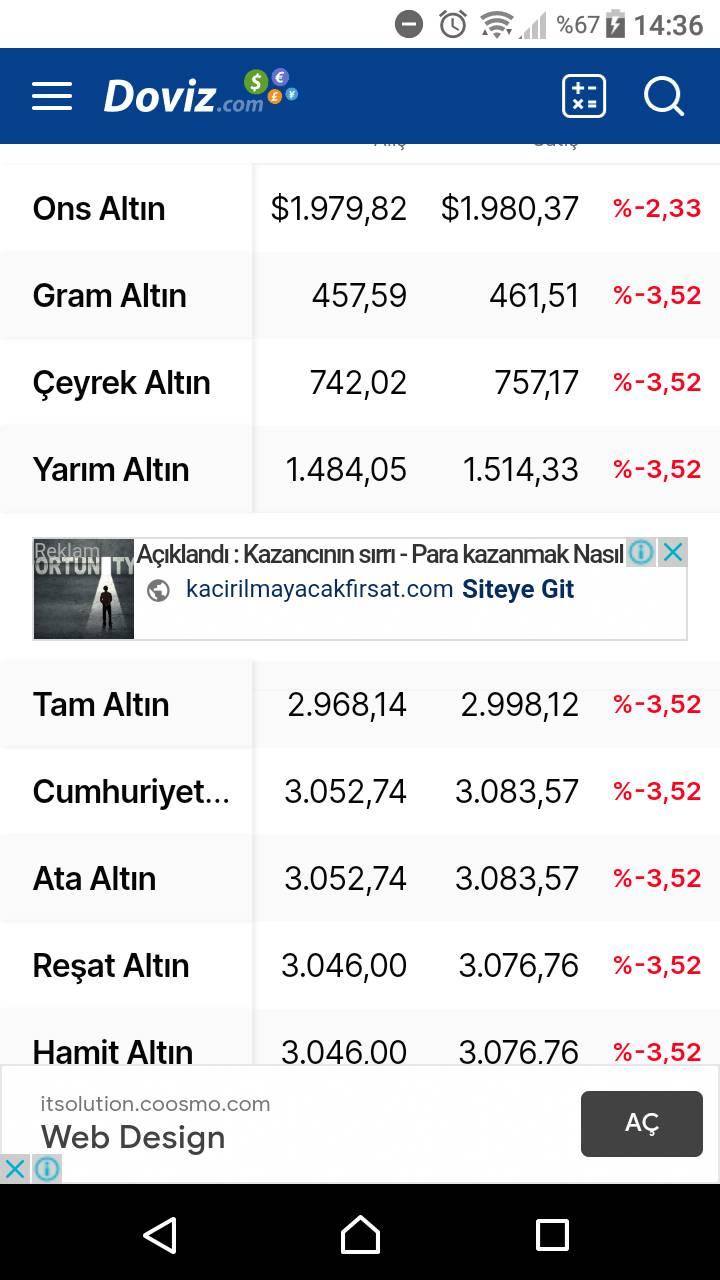Open the currency calculator icon
This screenshot has width=720, height=1280.
point(584,96)
